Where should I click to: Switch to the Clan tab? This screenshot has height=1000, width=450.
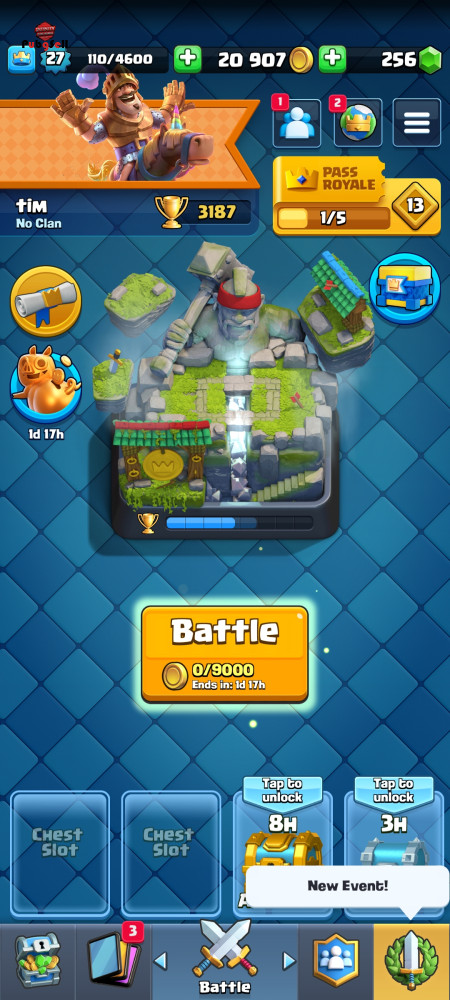(x=336, y=962)
